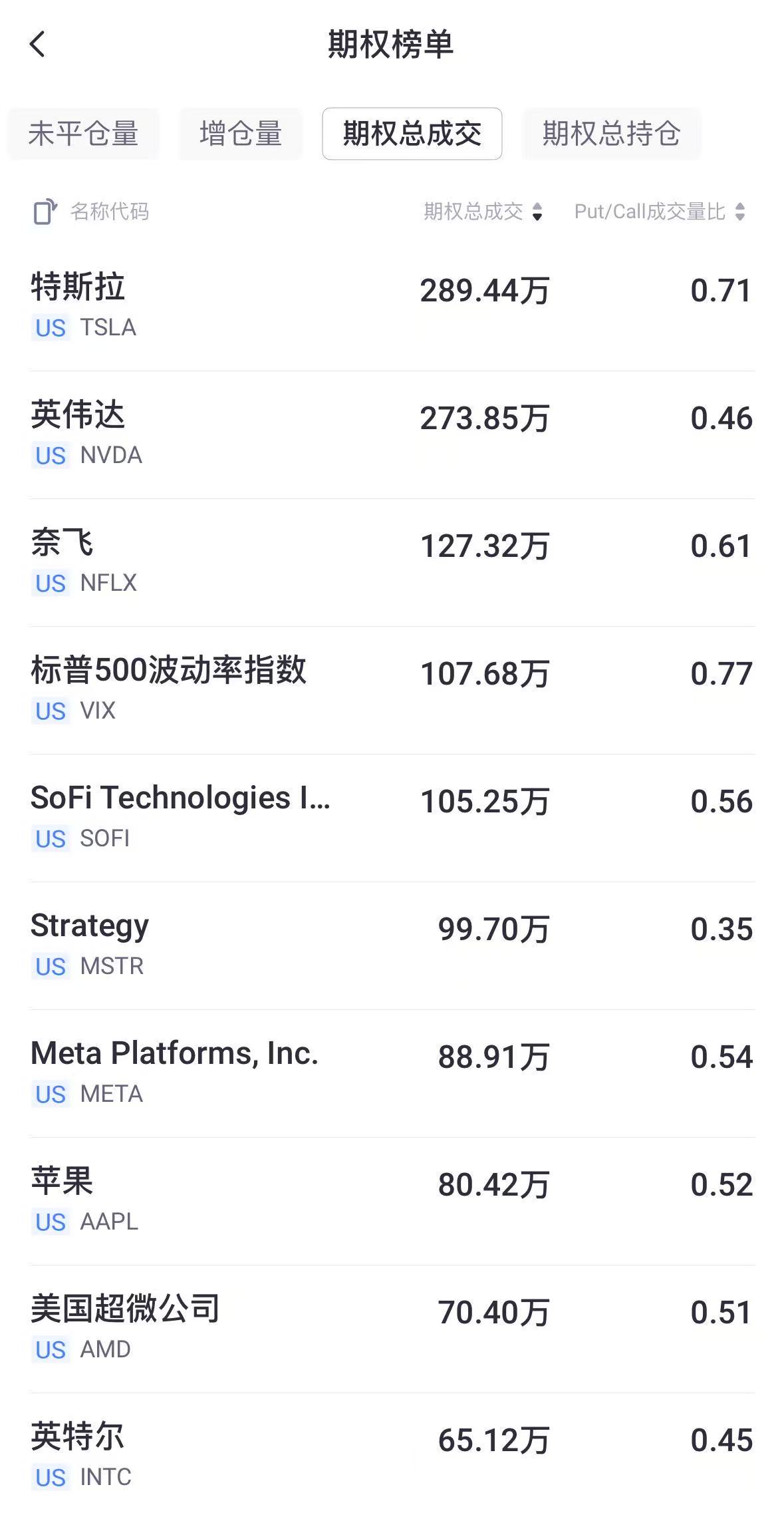Go back using the top-left arrow
The image size is (784, 1515).
click(38, 45)
